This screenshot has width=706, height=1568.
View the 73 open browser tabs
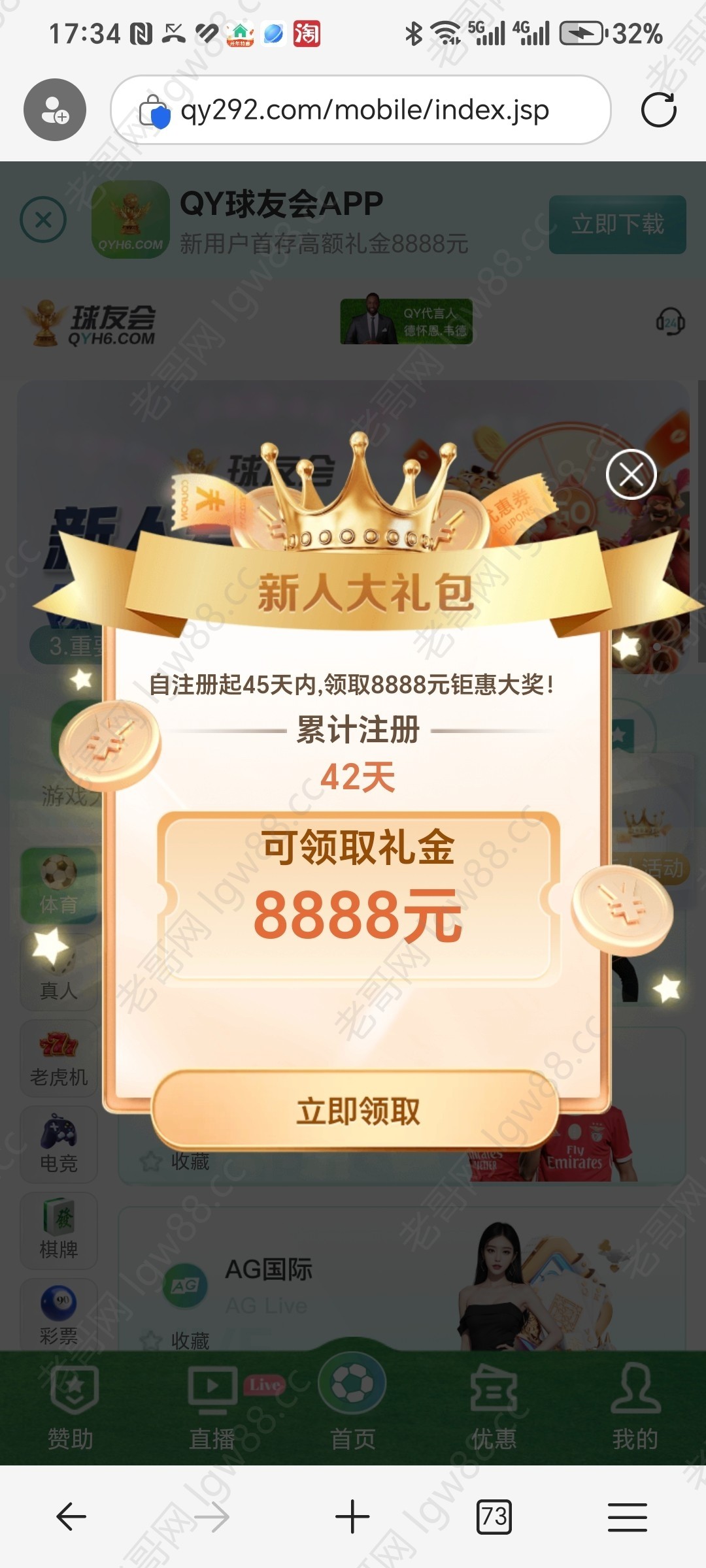[494, 1516]
